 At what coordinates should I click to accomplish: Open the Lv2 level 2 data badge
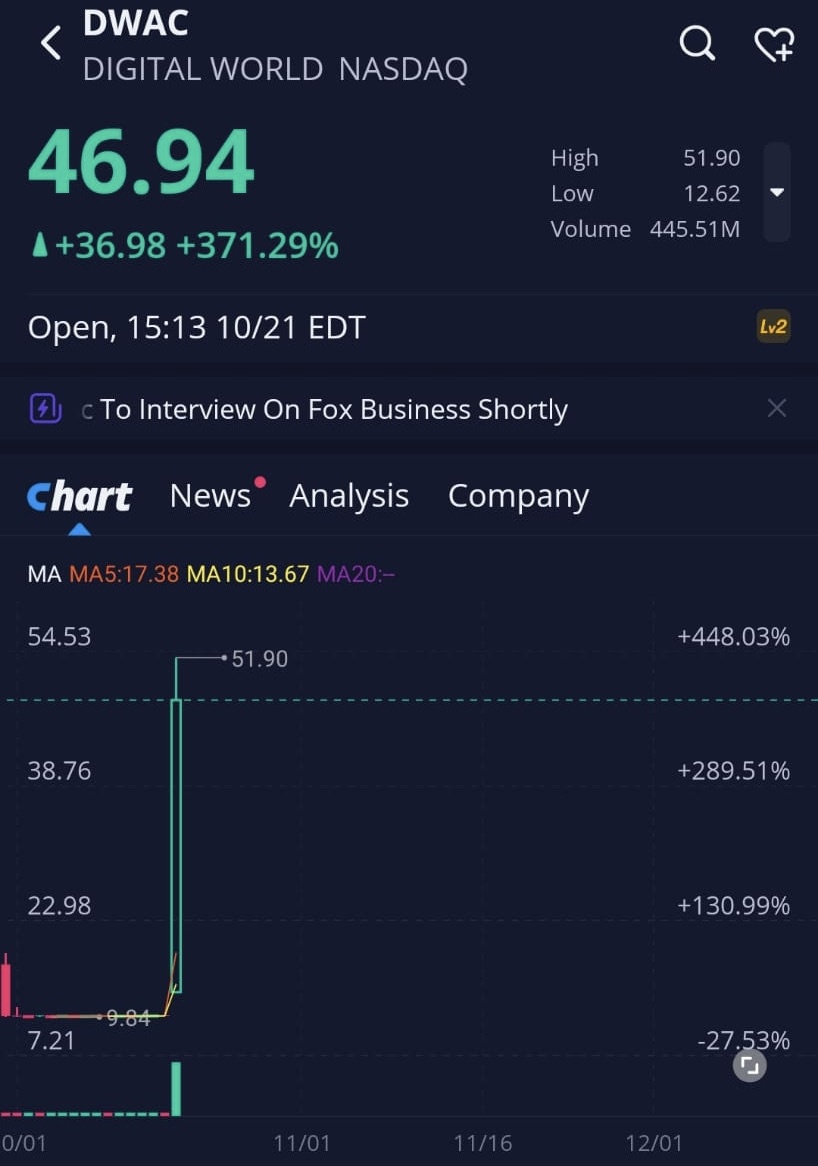click(x=774, y=327)
